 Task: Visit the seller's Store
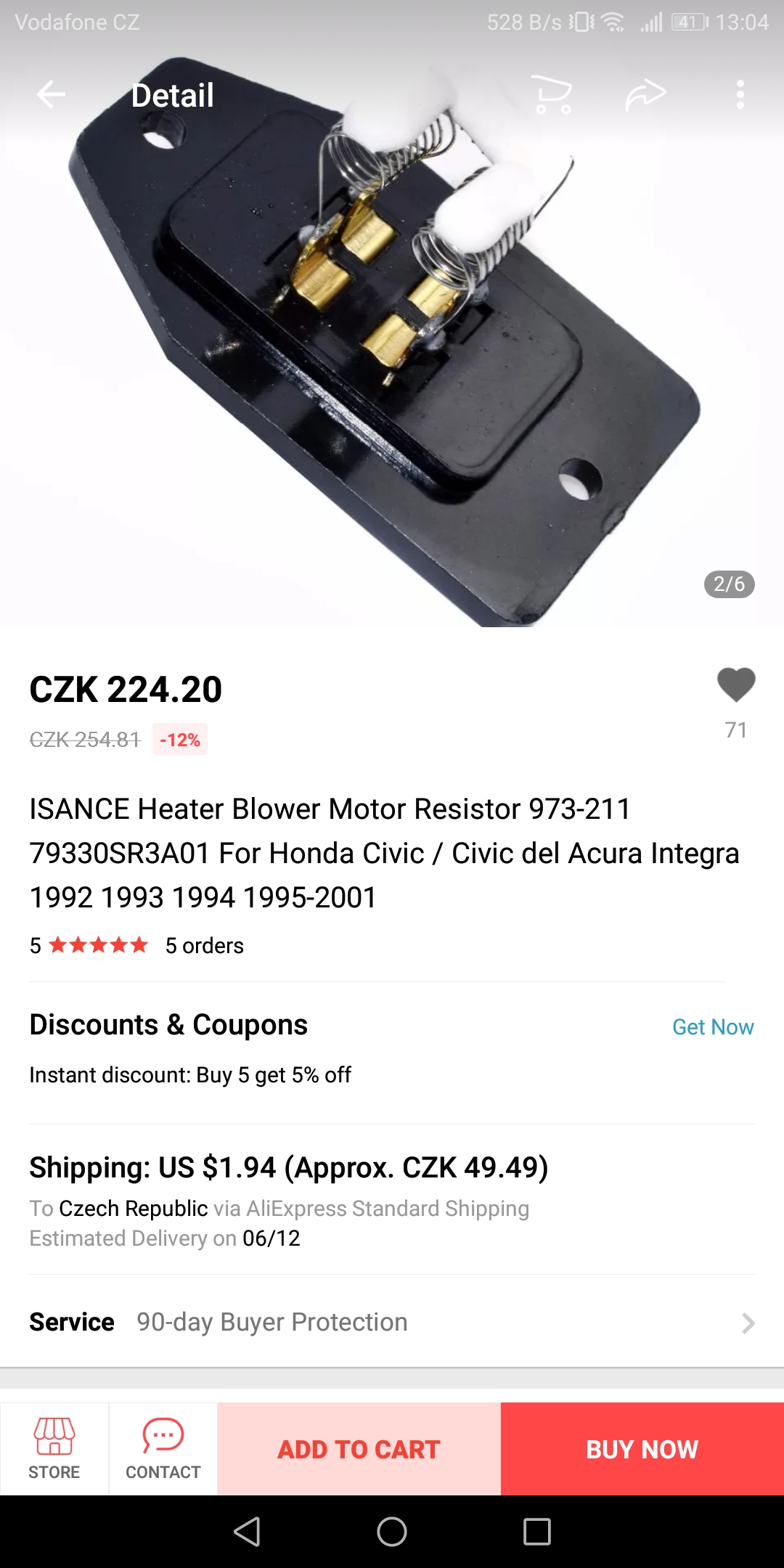(54, 1449)
